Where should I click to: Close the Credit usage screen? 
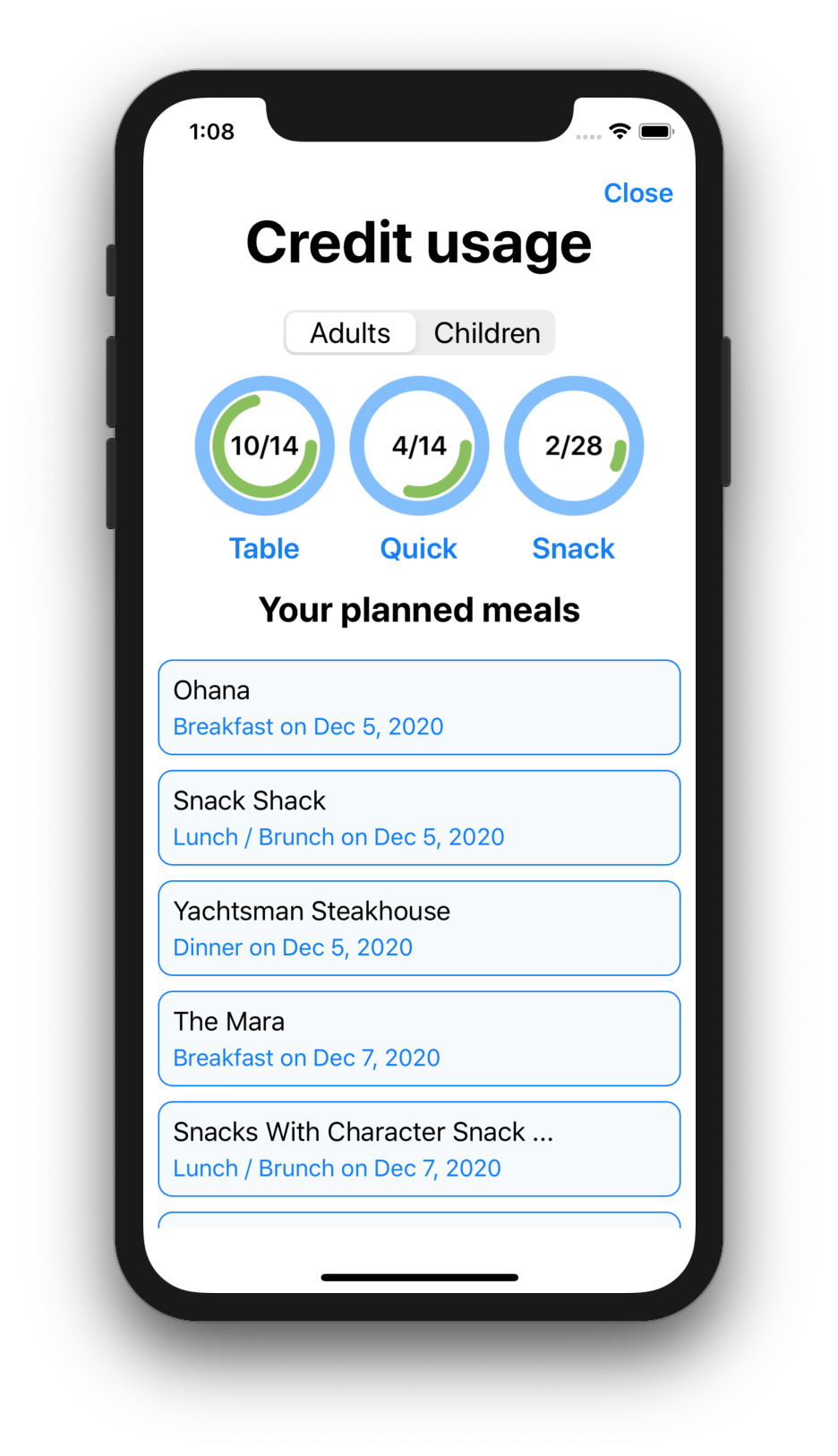[637, 193]
